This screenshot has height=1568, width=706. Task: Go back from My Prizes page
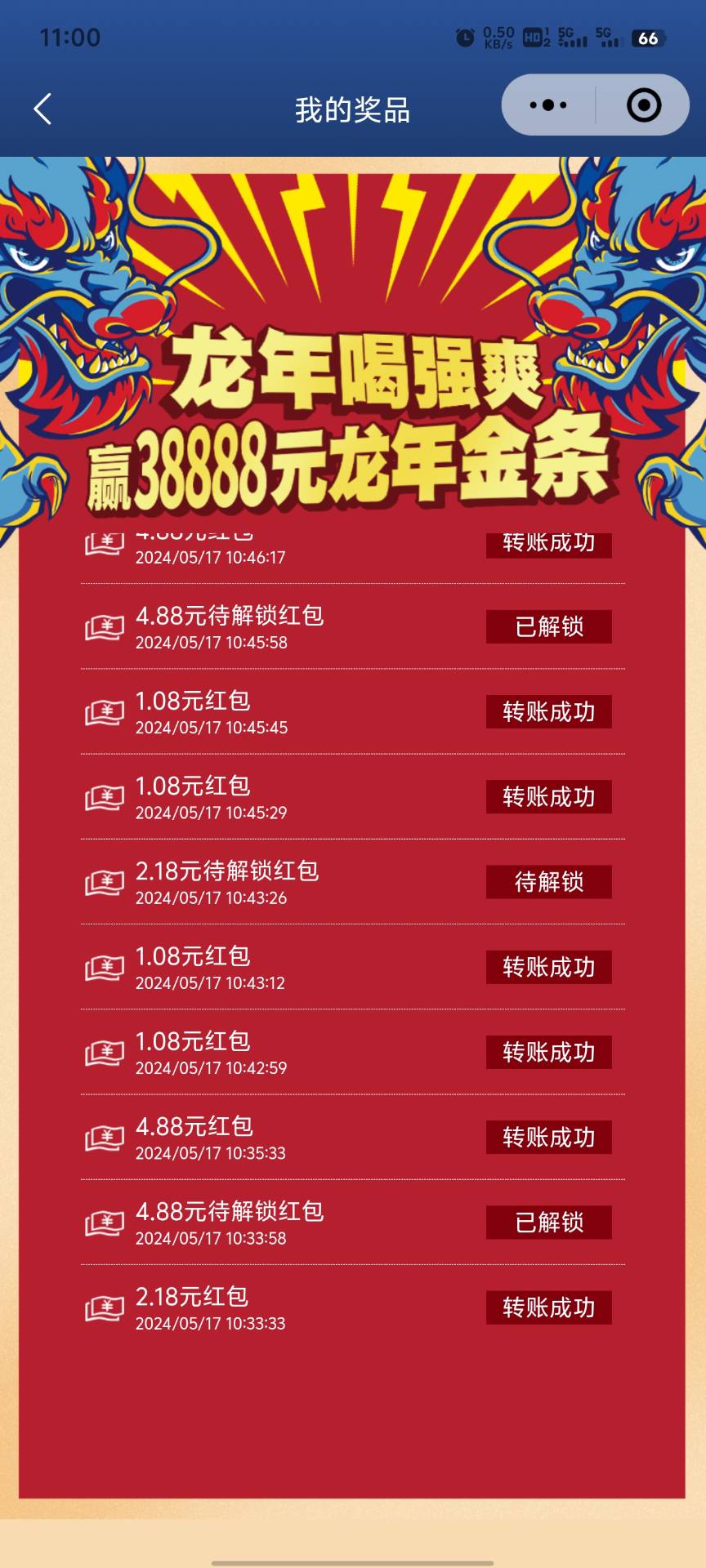tap(42, 109)
